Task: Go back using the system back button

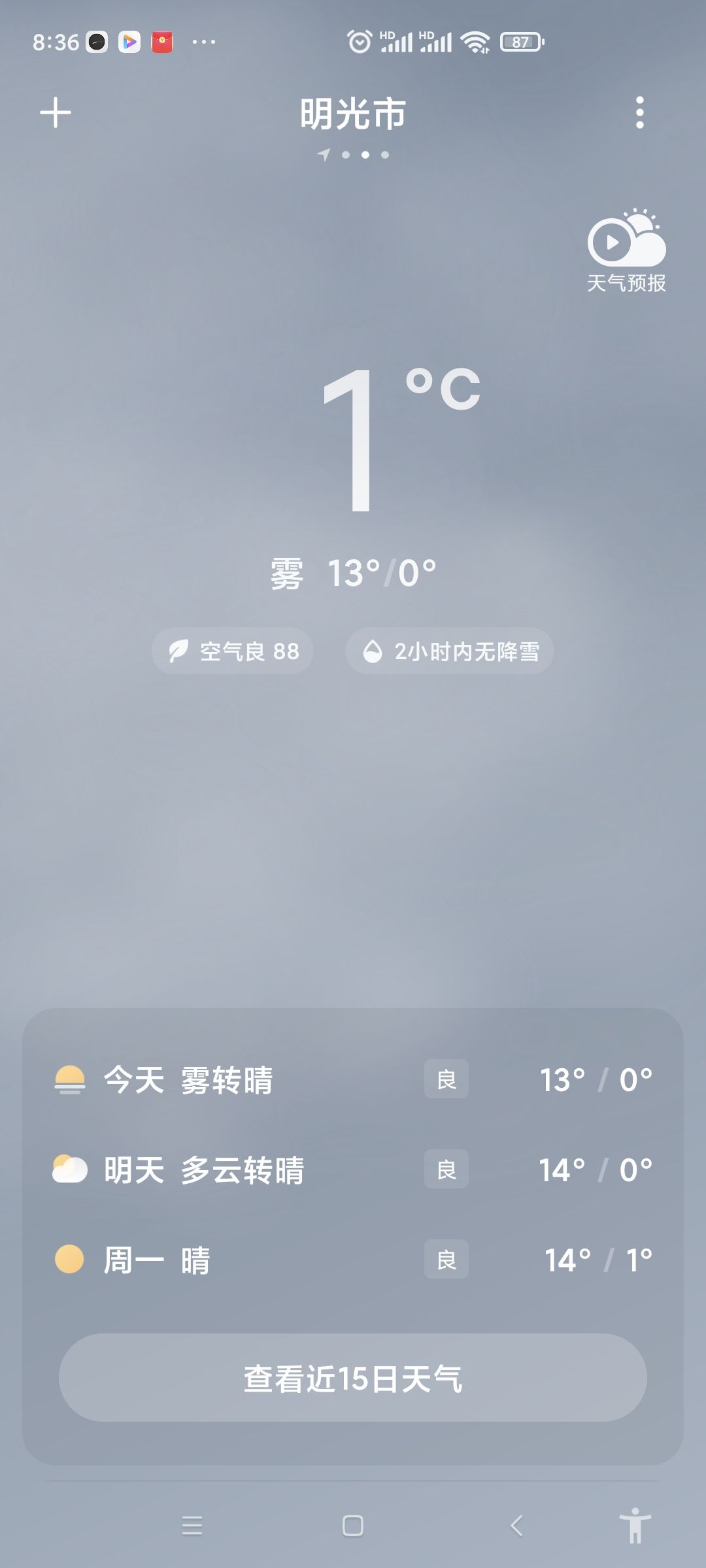Action: (x=516, y=1526)
